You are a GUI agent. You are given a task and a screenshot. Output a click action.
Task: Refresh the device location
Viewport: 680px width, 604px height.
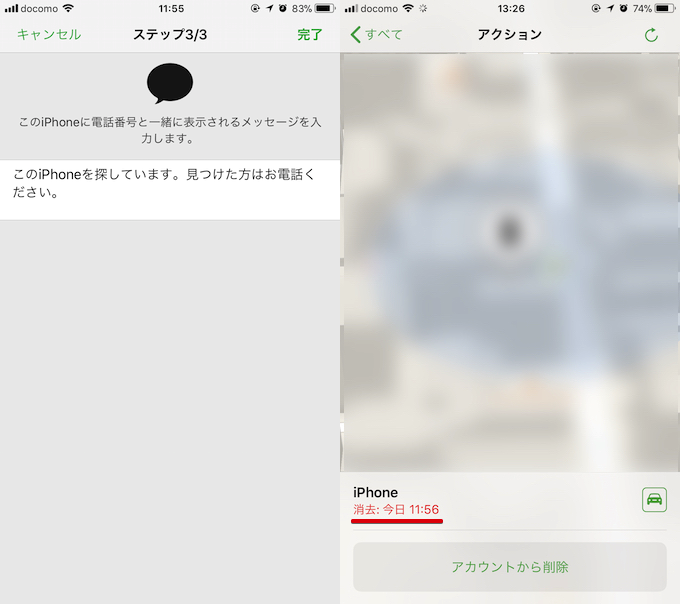651,35
